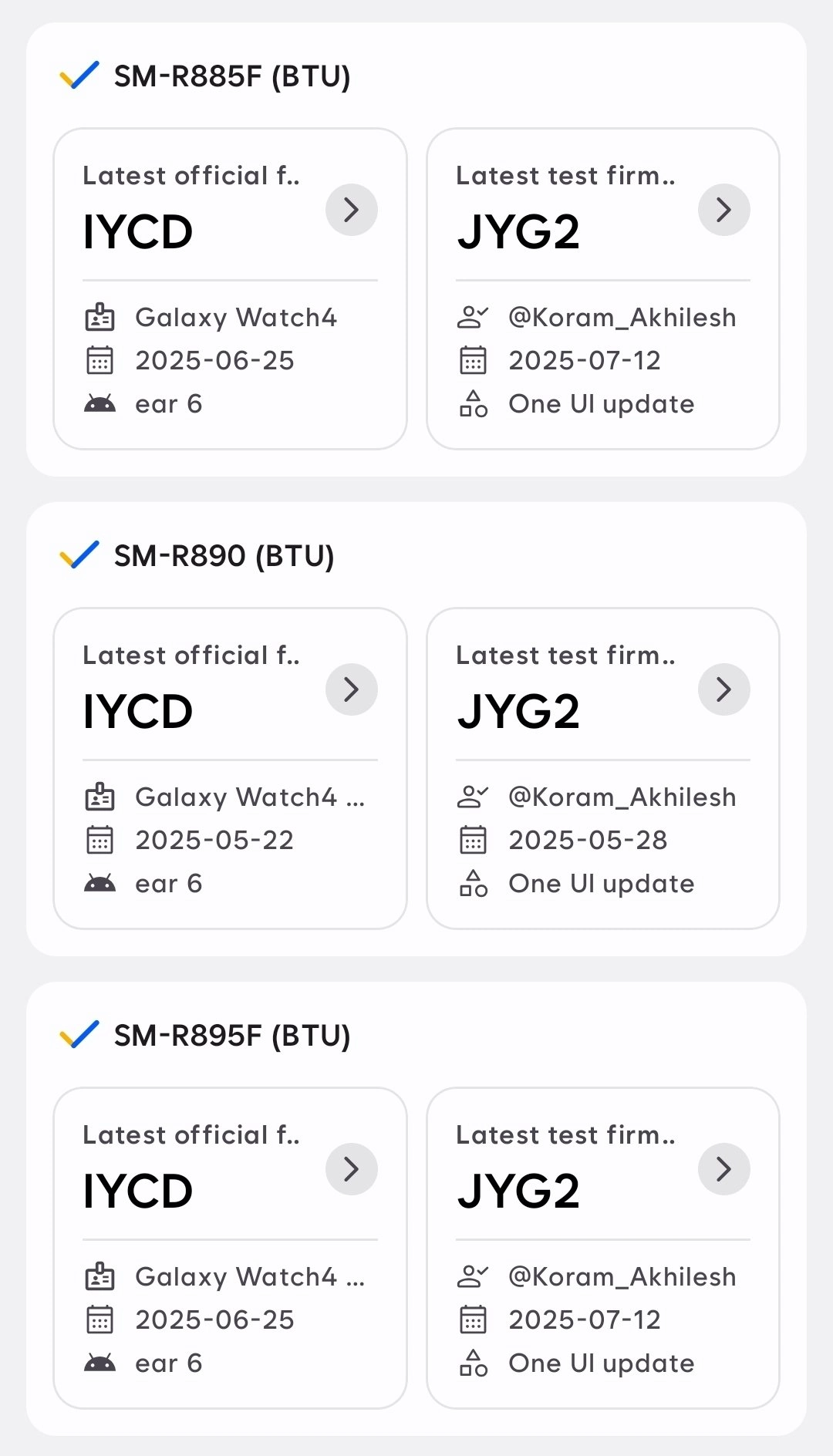The width and height of the screenshot is (833, 1456).
Task: Click the One UI update hierarchy icon
Action: pos(474,403)
